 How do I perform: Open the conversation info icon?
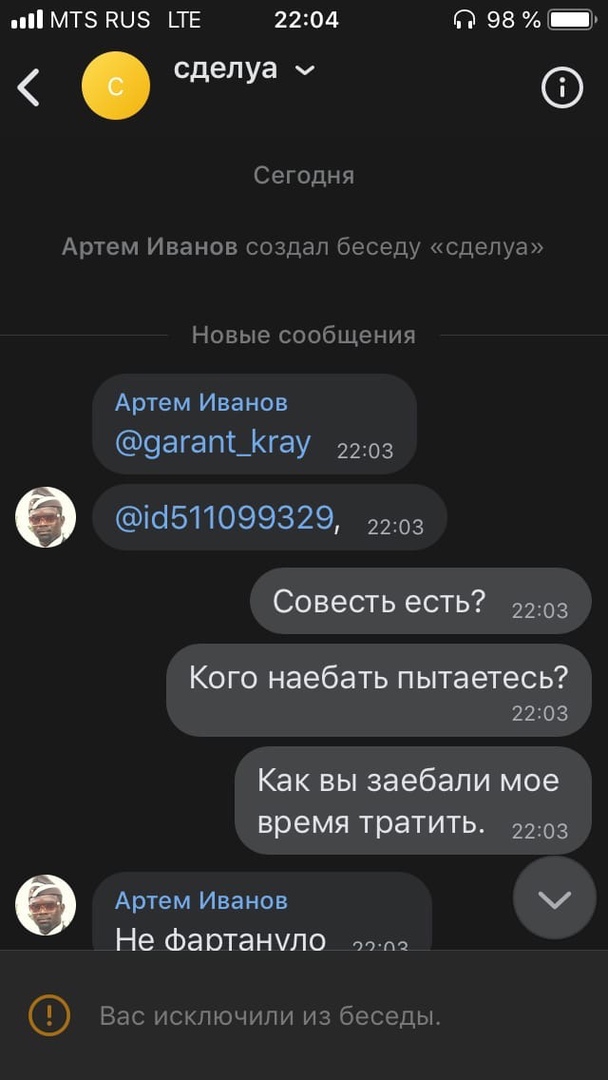click(562, 88)
